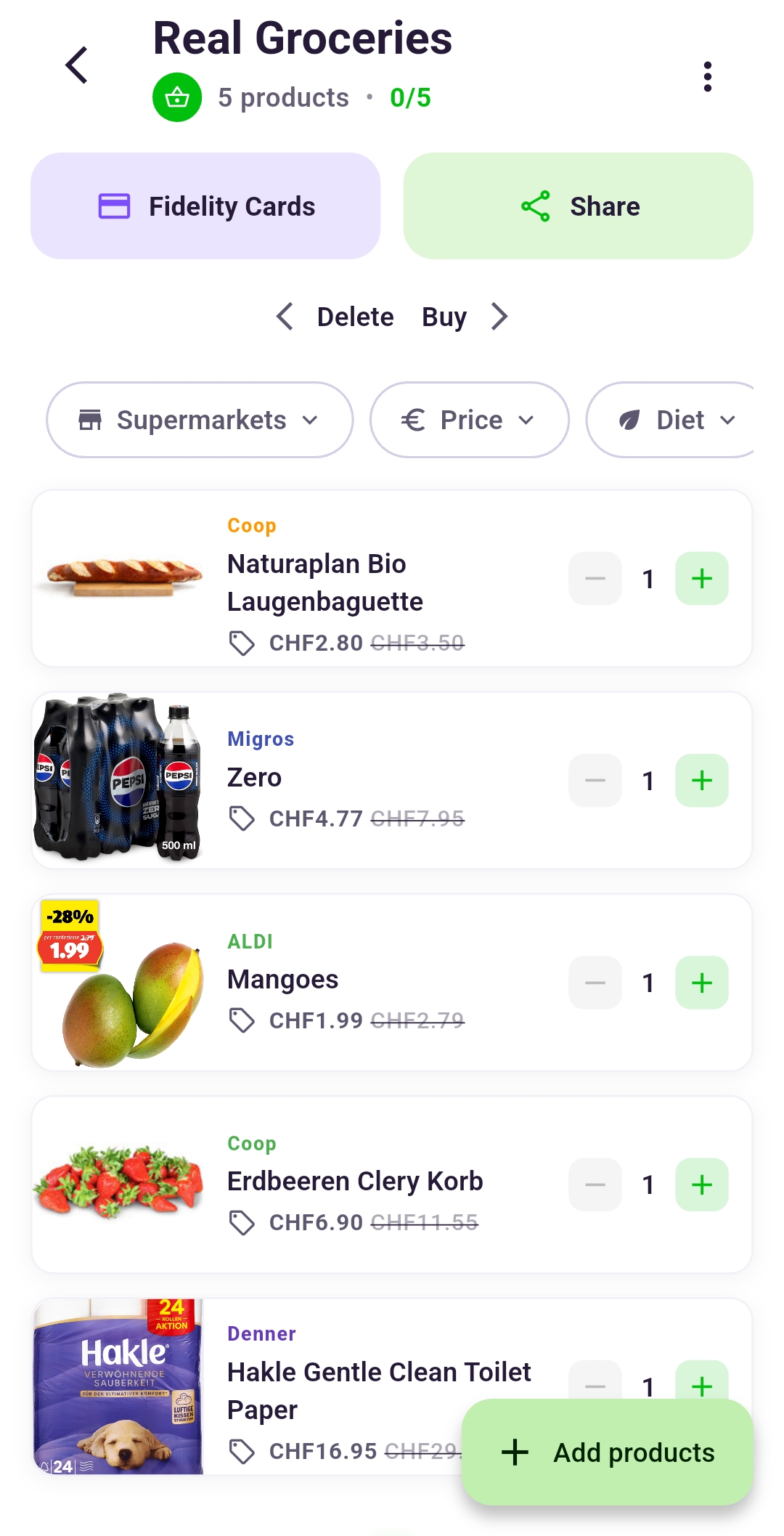Tap the credit card icon on Fidelity Cards
Screen dimensions: 784x1536
click(114, 206)
